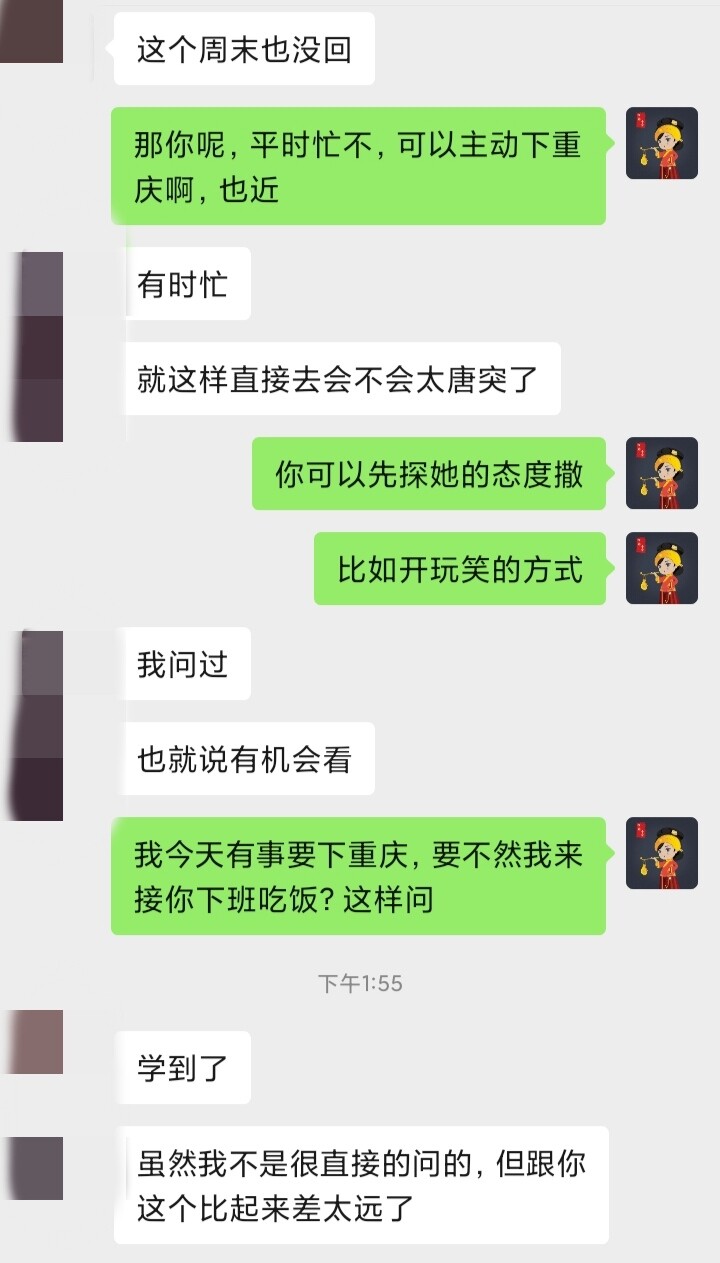Open contact's avatar beside "这个周末也没回"
Screen dimensions: 720x1263
32,32
